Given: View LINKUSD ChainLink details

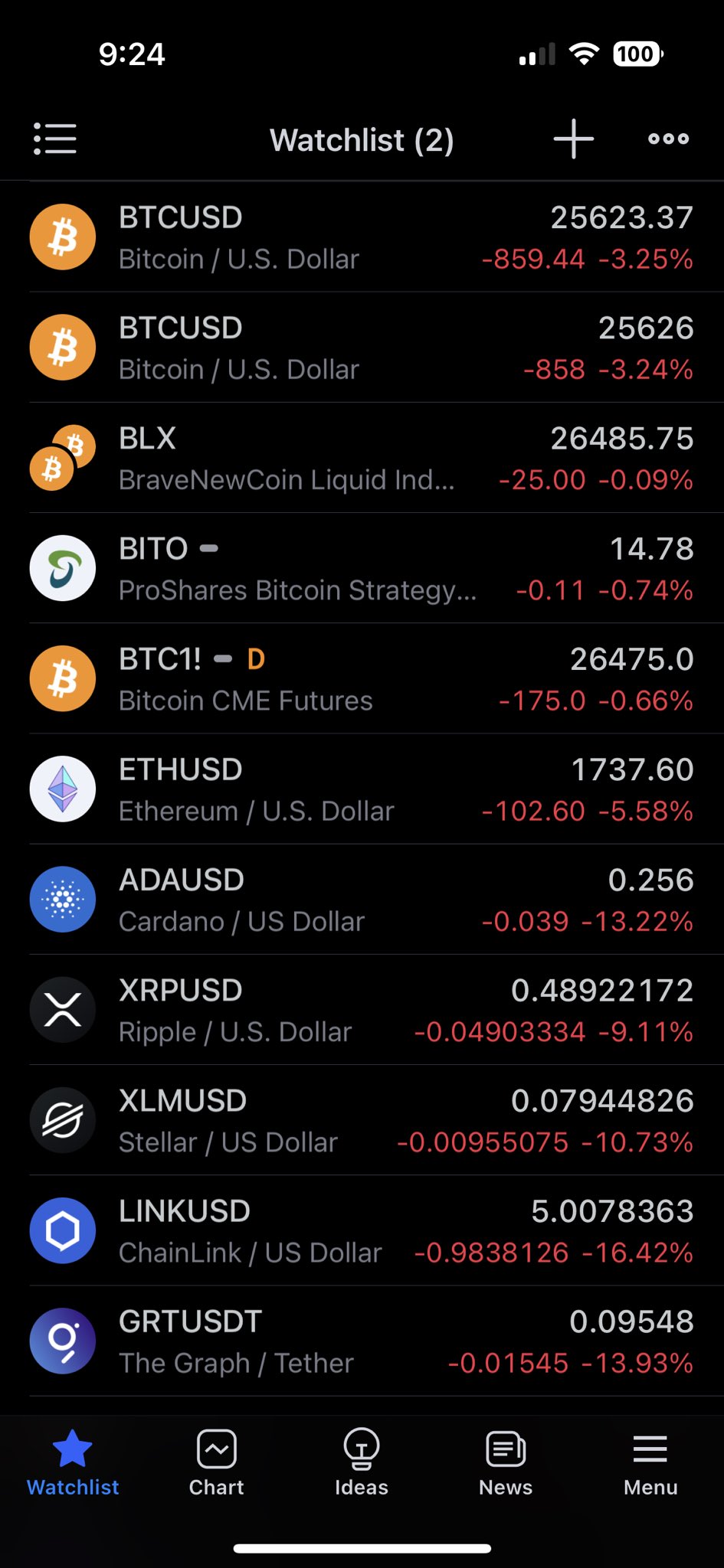Looking at the screenshot, I should tap(362, 1230).
